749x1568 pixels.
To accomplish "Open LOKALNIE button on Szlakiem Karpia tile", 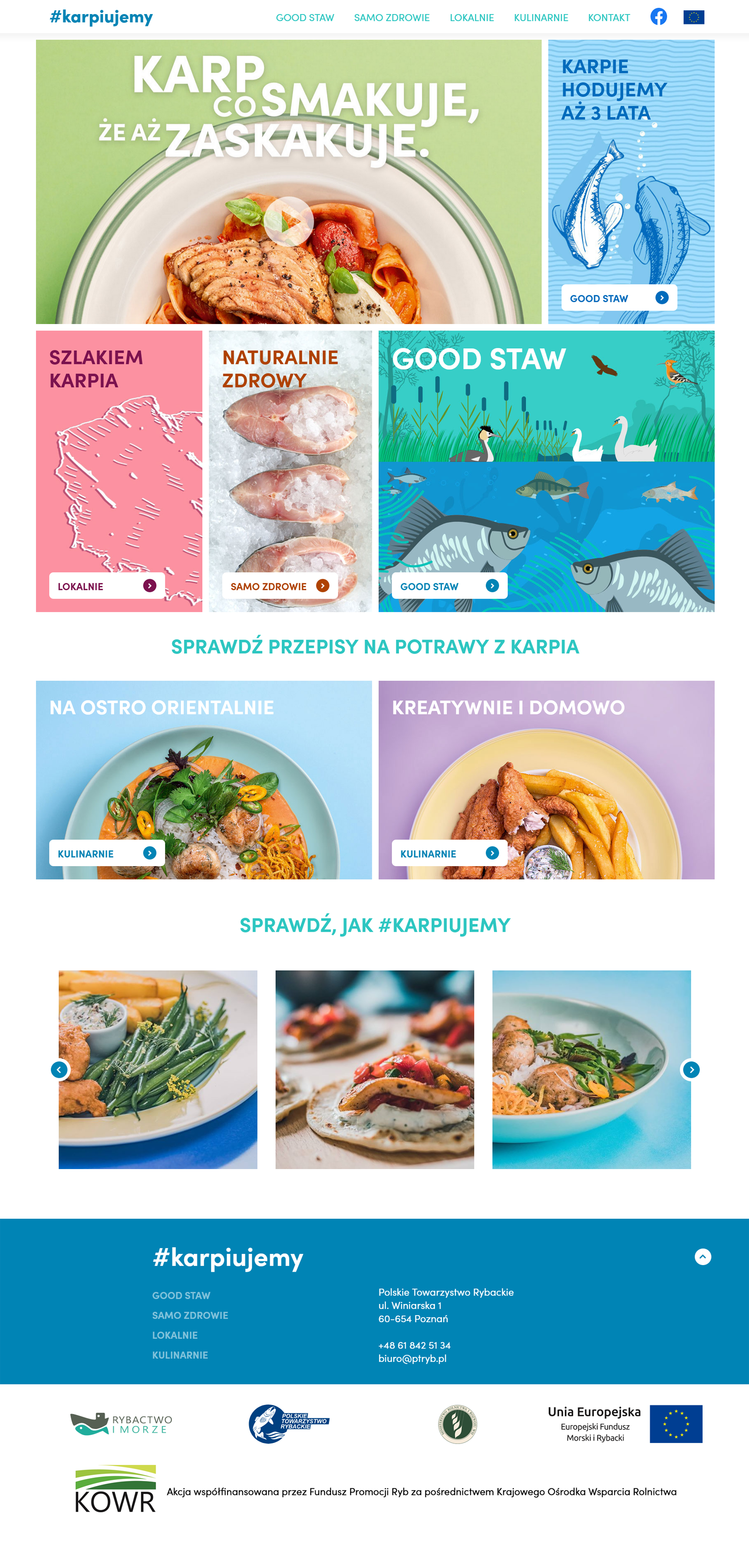I will (107, 586).
